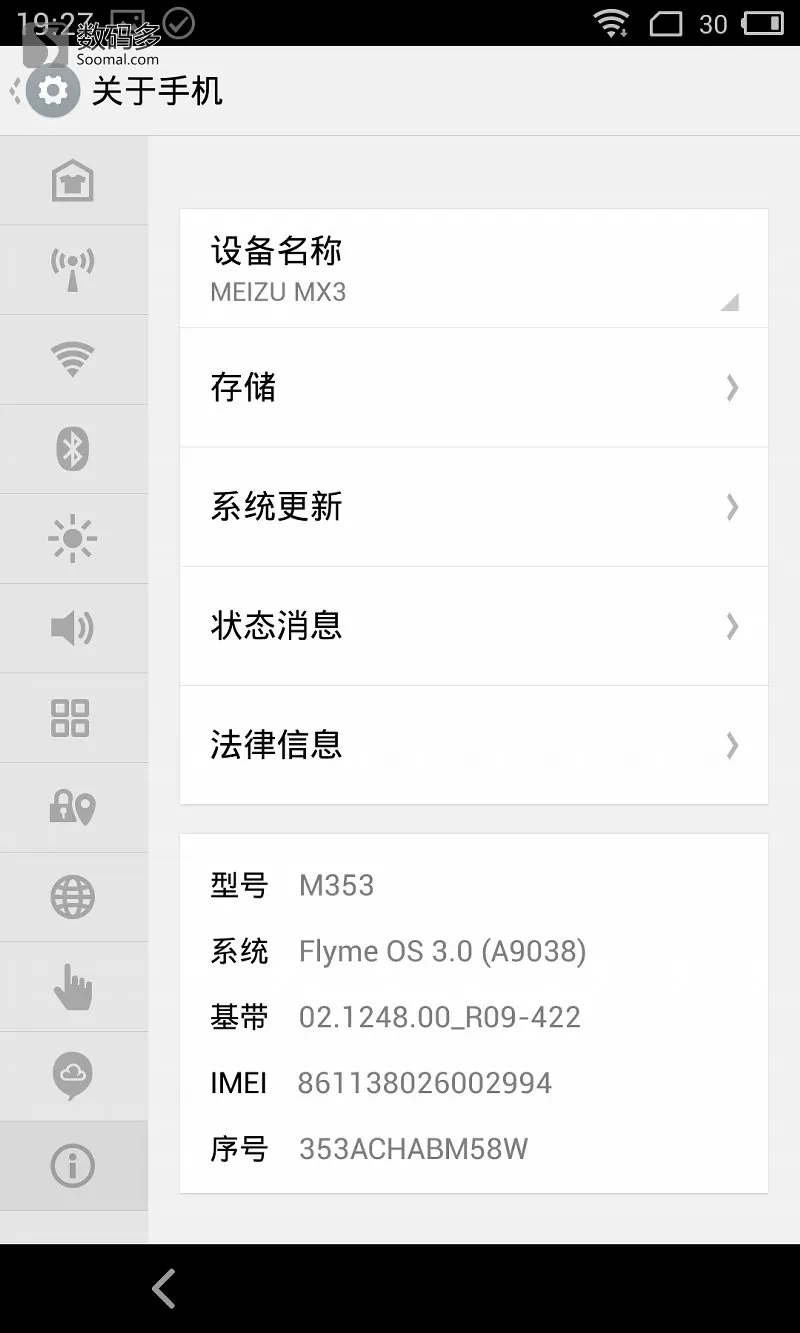This screenshot has width=800, height=1333.
Task: Tap the back arrow in navigation bar
Action: [x=164, y=1289]
